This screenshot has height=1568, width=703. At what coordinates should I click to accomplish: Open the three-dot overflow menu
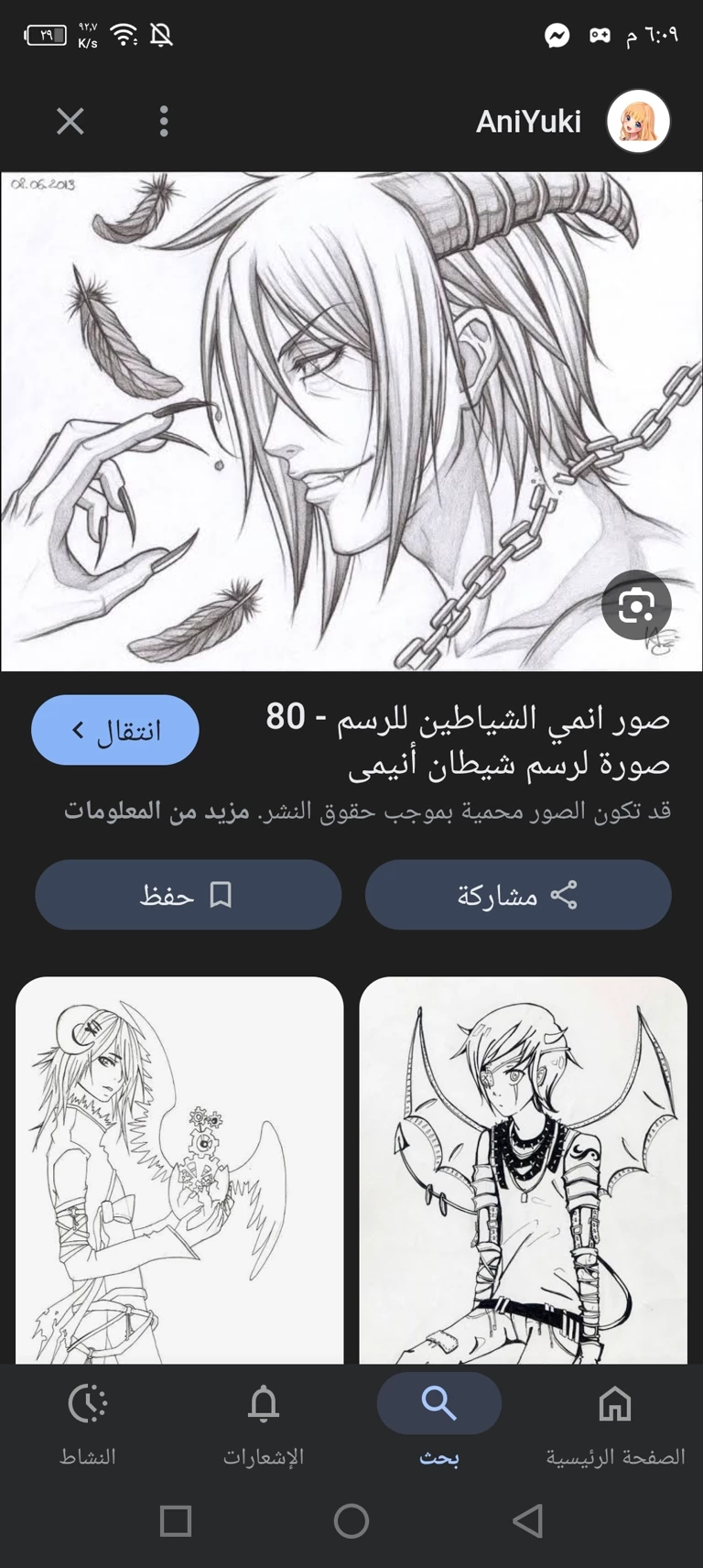pos(164,121)
